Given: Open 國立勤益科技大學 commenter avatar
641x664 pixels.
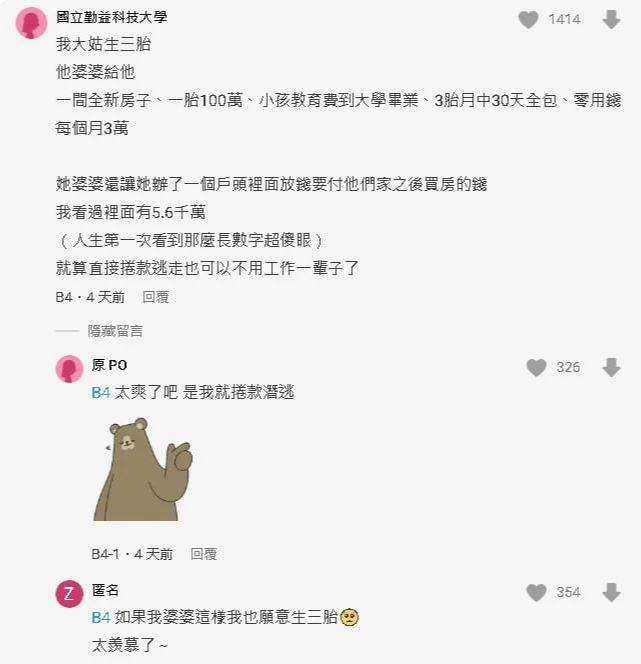Looking at the screenshot, I should point(33,22).
